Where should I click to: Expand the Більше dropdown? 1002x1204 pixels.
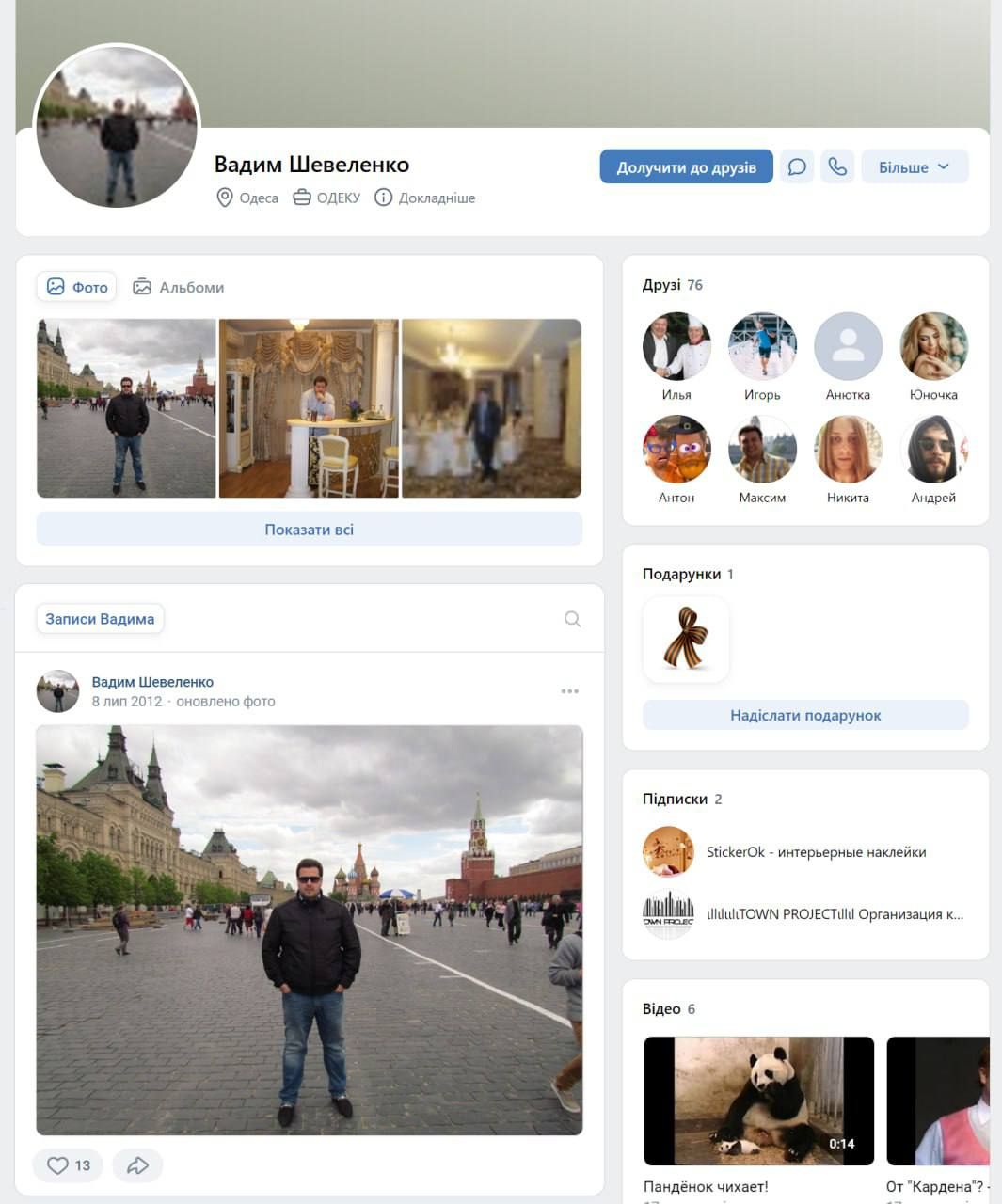click(x=914, y=167)
